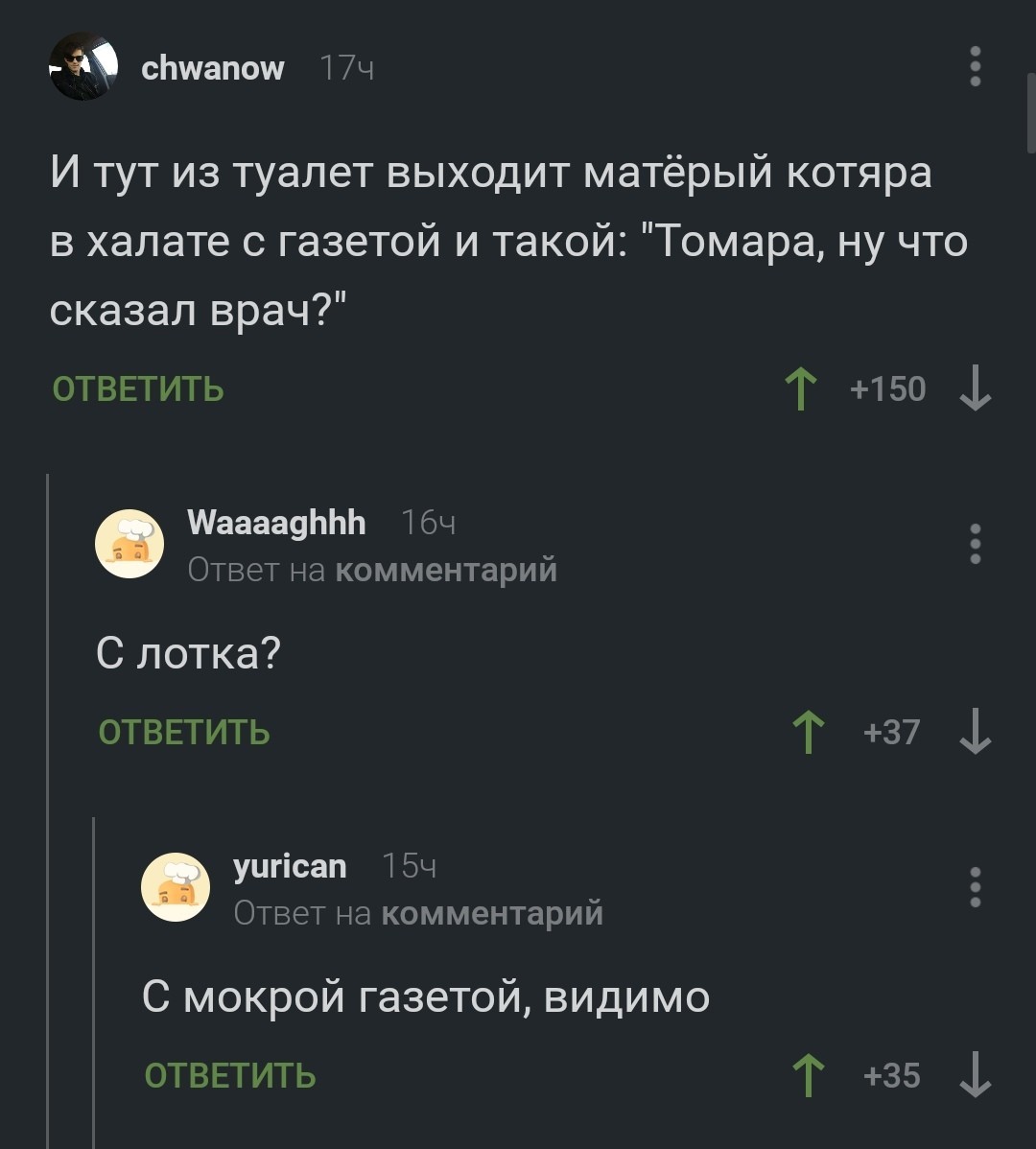Viewport: 1036px width, 1149px height.
Task: Open chwanow's profile avatar
Action: tap(84, 67)
